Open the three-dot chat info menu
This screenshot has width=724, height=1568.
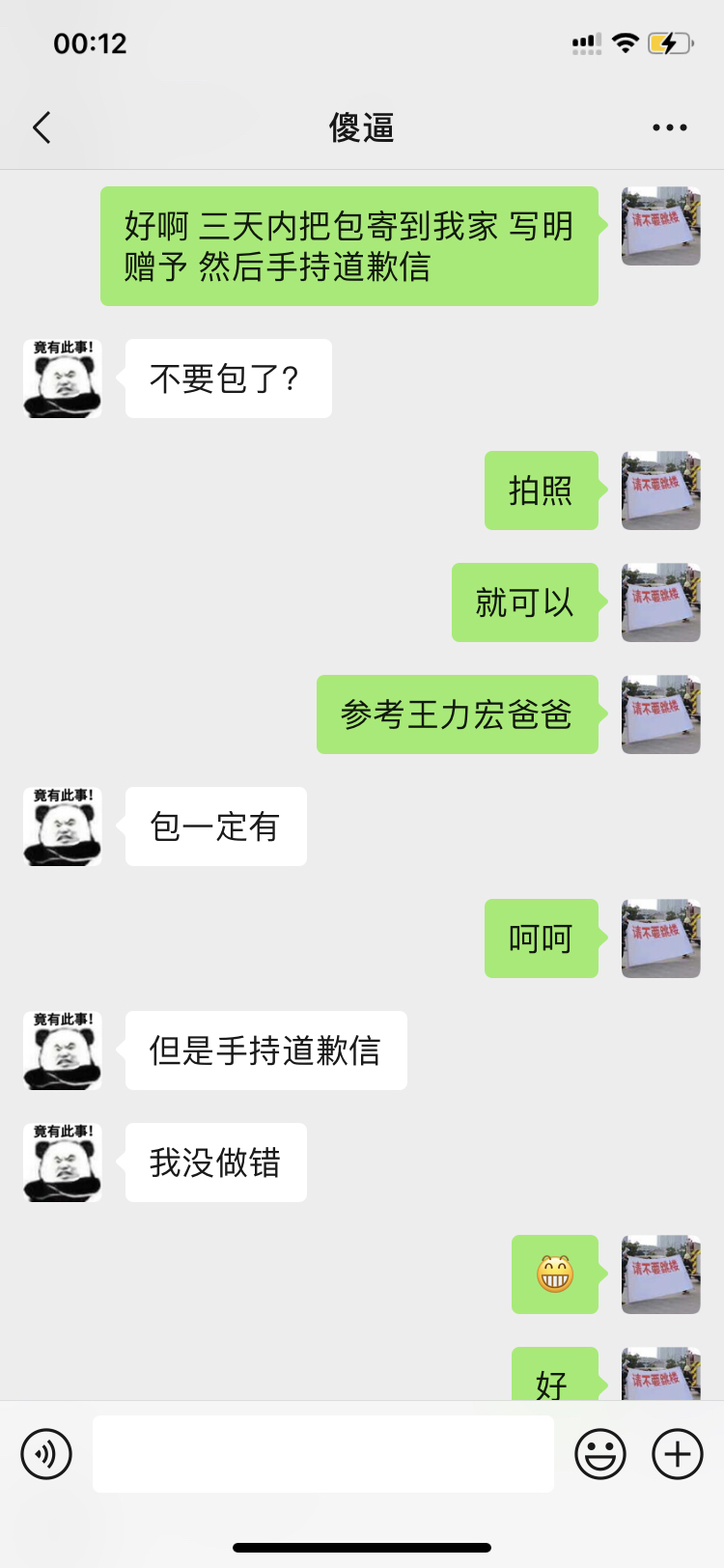coord(669,127)
